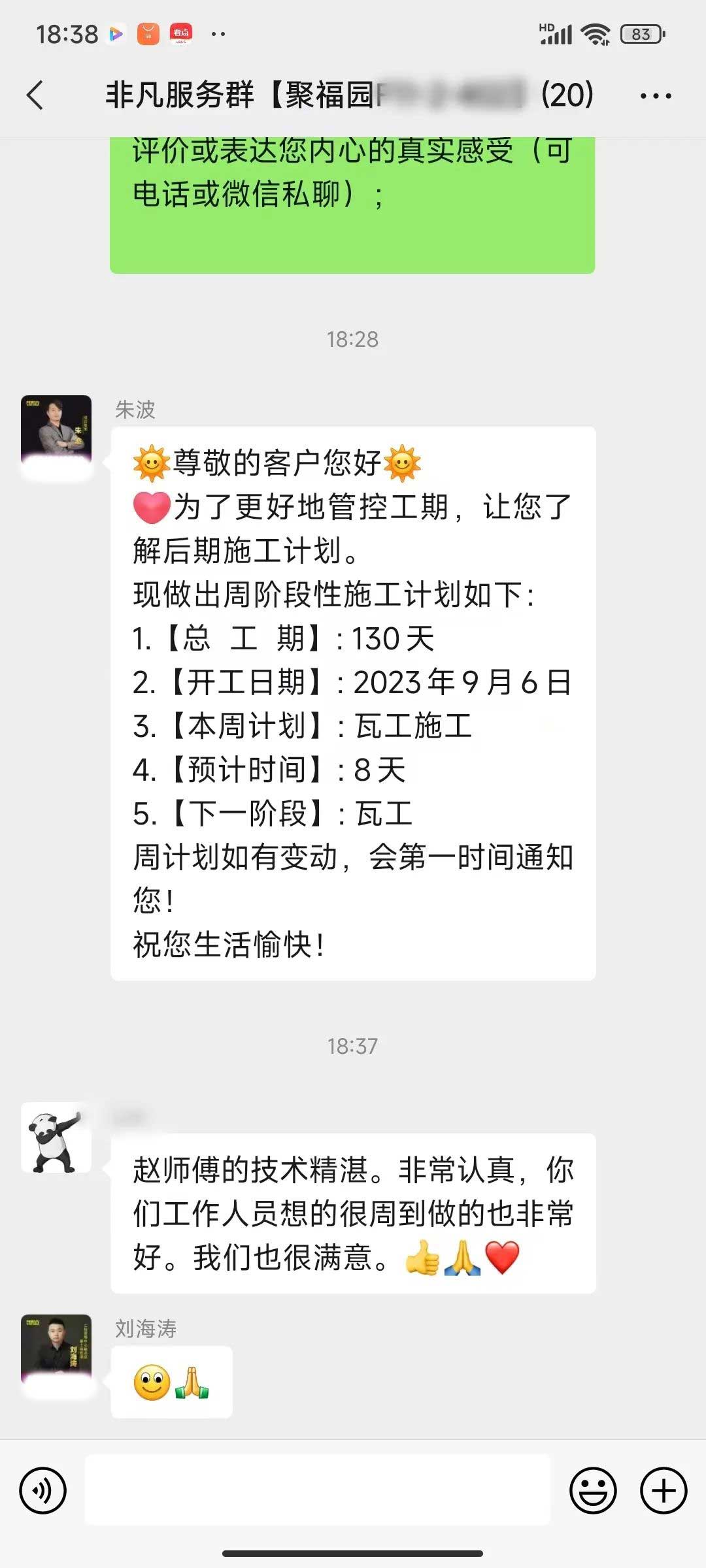The height and width of the screenshot is (1568, 706).
Task: Go back to the chat list
Action: [35, 95]
